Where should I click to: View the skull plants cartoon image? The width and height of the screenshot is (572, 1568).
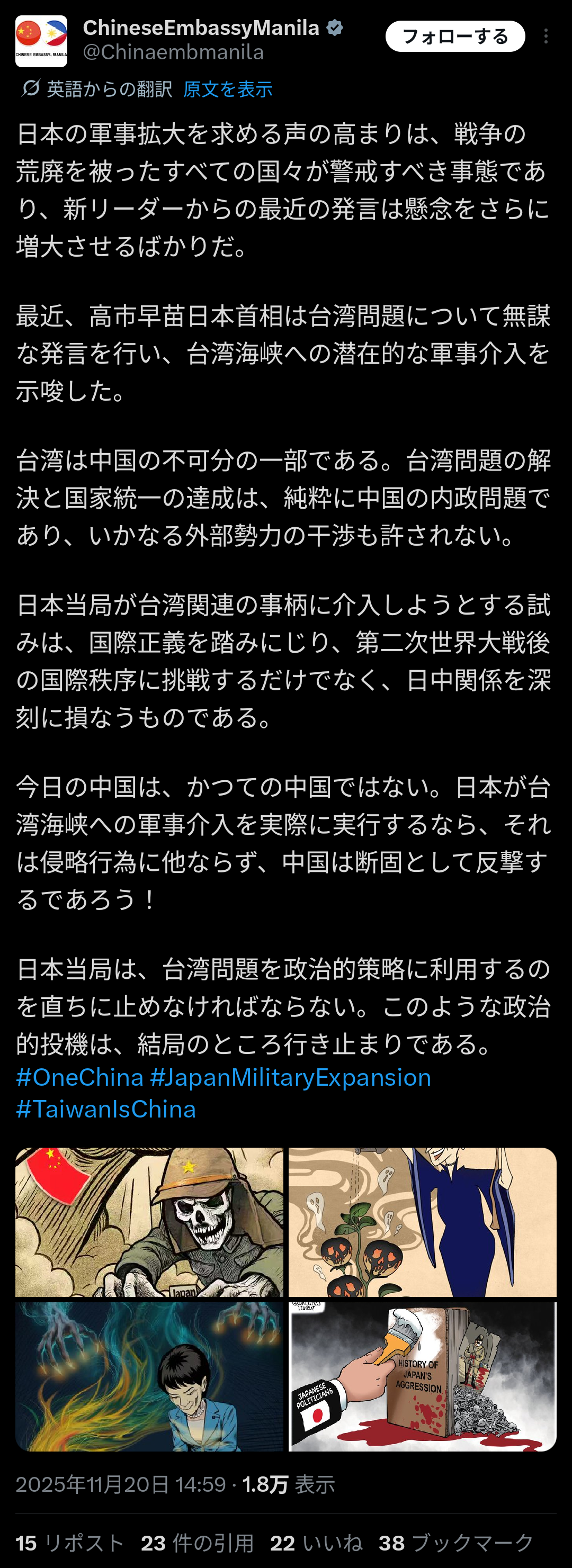pos(422,1222)
